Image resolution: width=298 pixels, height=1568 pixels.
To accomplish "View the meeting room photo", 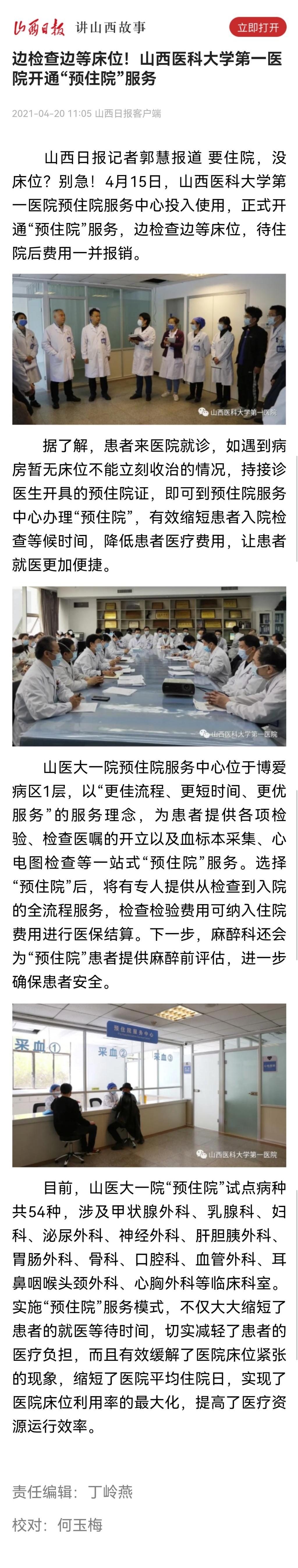I will point(149,666).
